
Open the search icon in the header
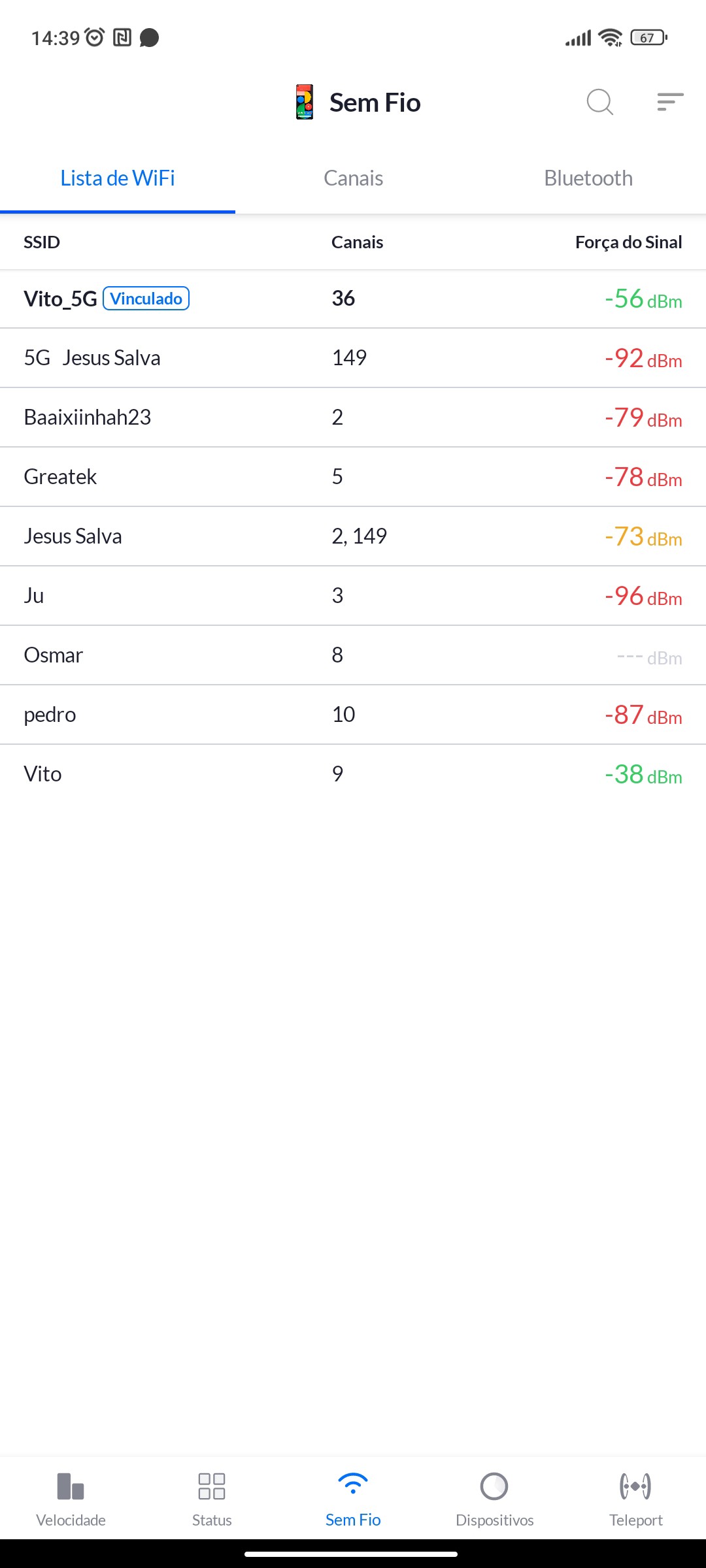[599, 102]
